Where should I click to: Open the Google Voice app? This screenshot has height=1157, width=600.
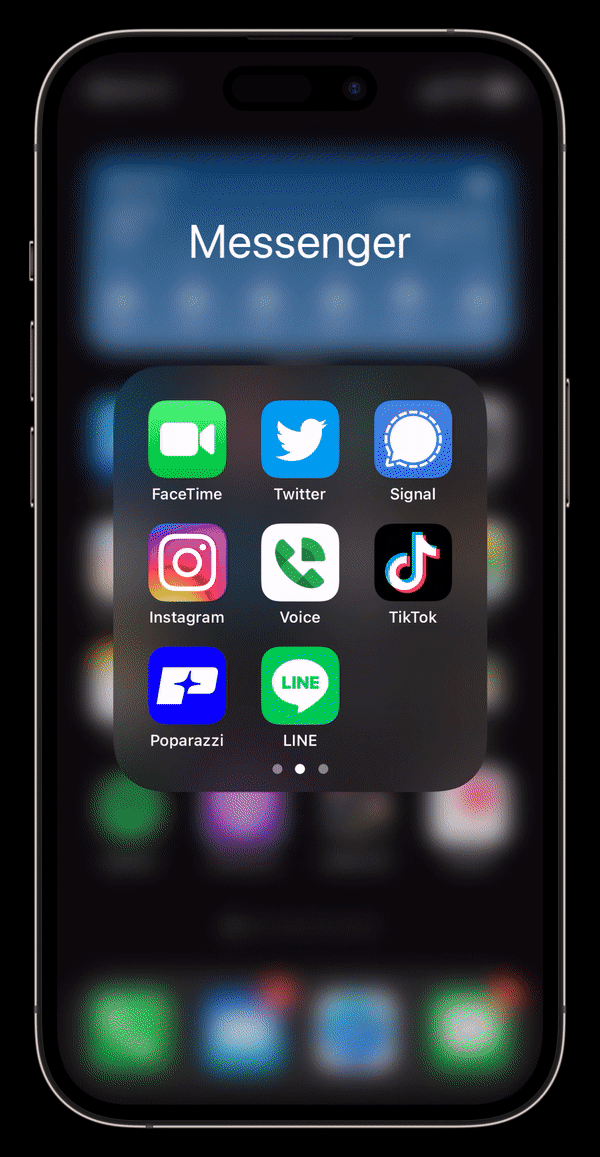point(300,562)
